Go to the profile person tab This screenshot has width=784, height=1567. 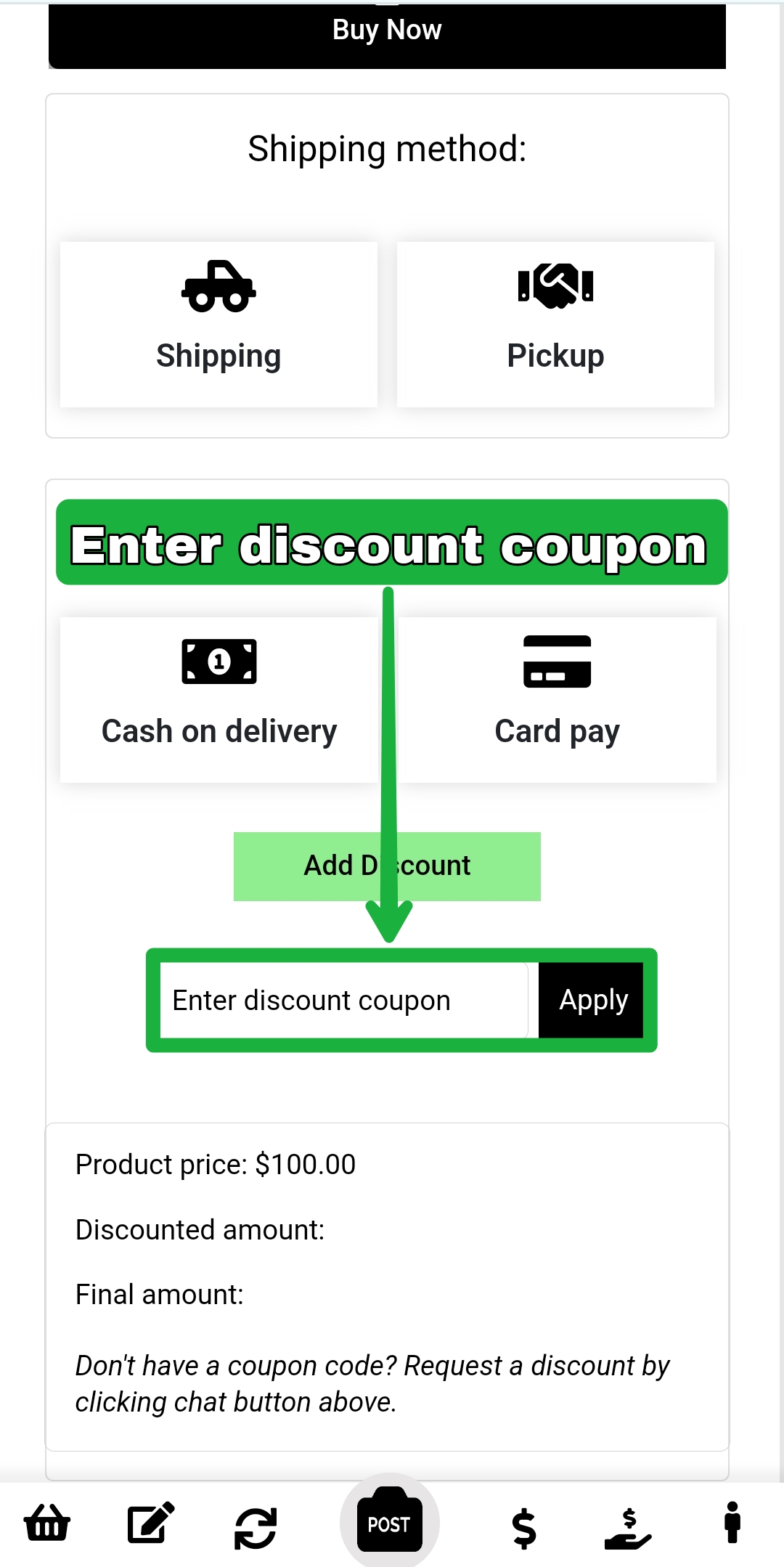click(732, 1522)
